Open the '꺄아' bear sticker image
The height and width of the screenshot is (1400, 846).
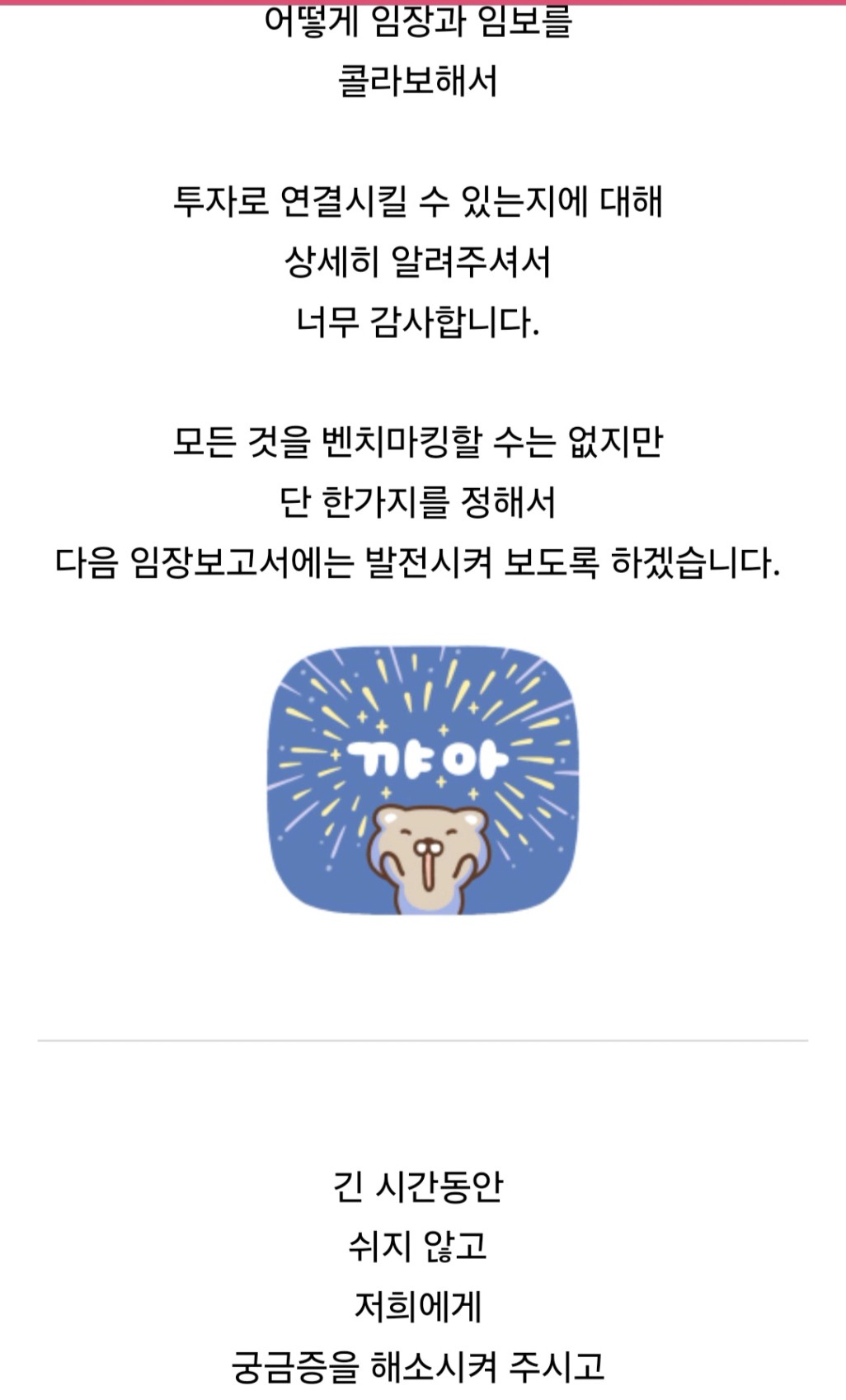423,780
